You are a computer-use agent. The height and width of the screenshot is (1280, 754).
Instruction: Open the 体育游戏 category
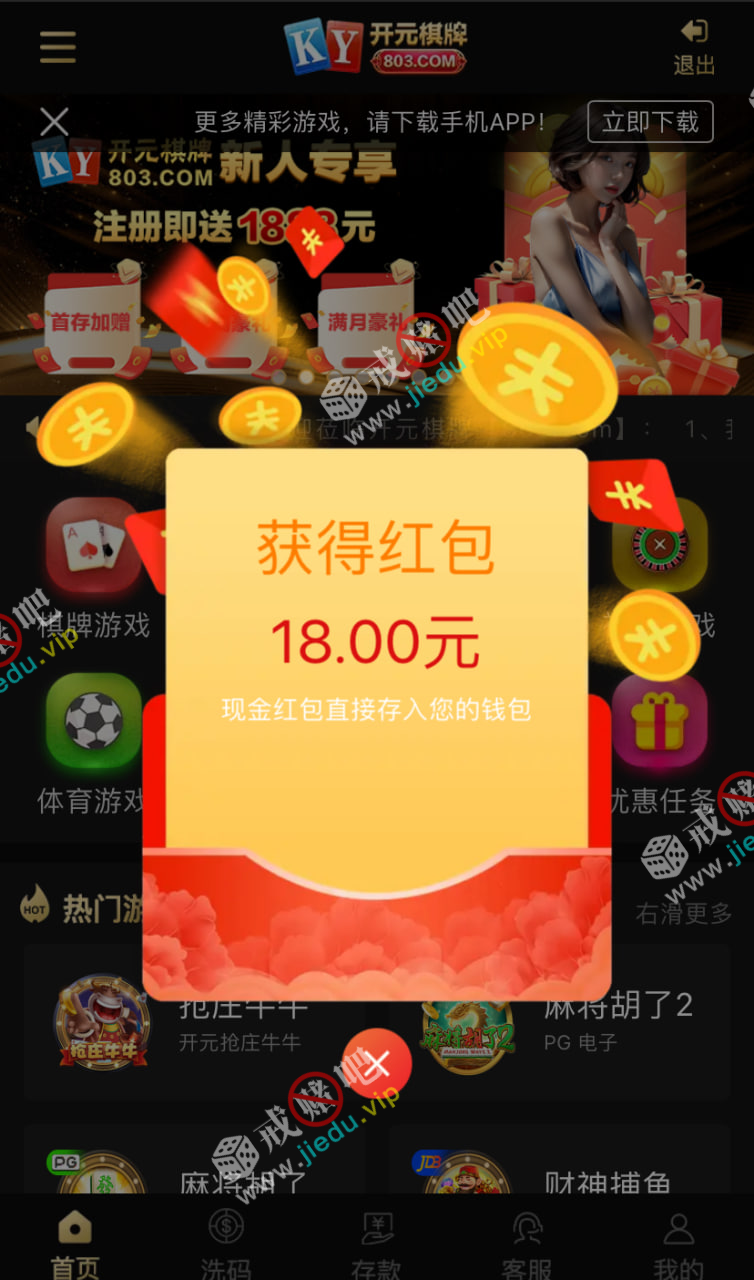click(x=93, y=721)
